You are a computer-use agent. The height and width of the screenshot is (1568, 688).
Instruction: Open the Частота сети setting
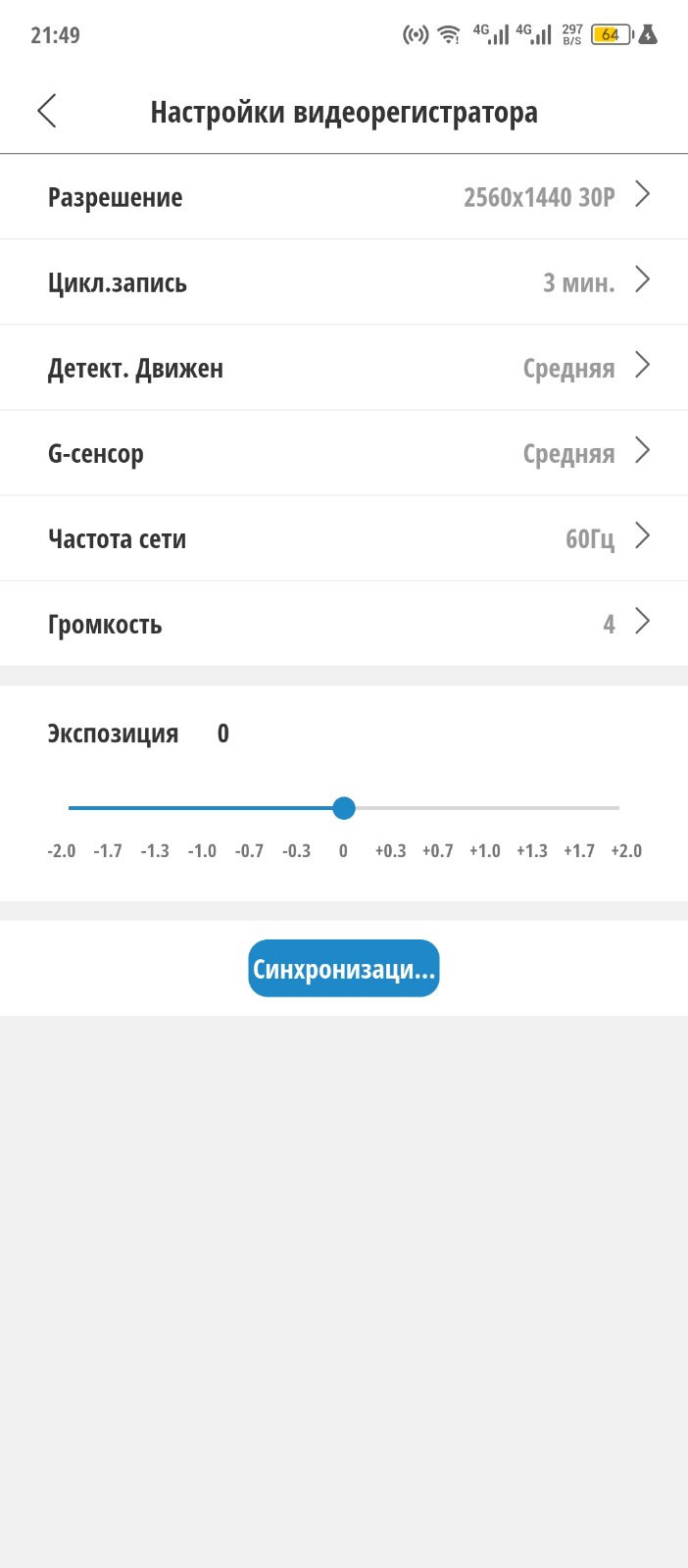click(x=344, y=538)
